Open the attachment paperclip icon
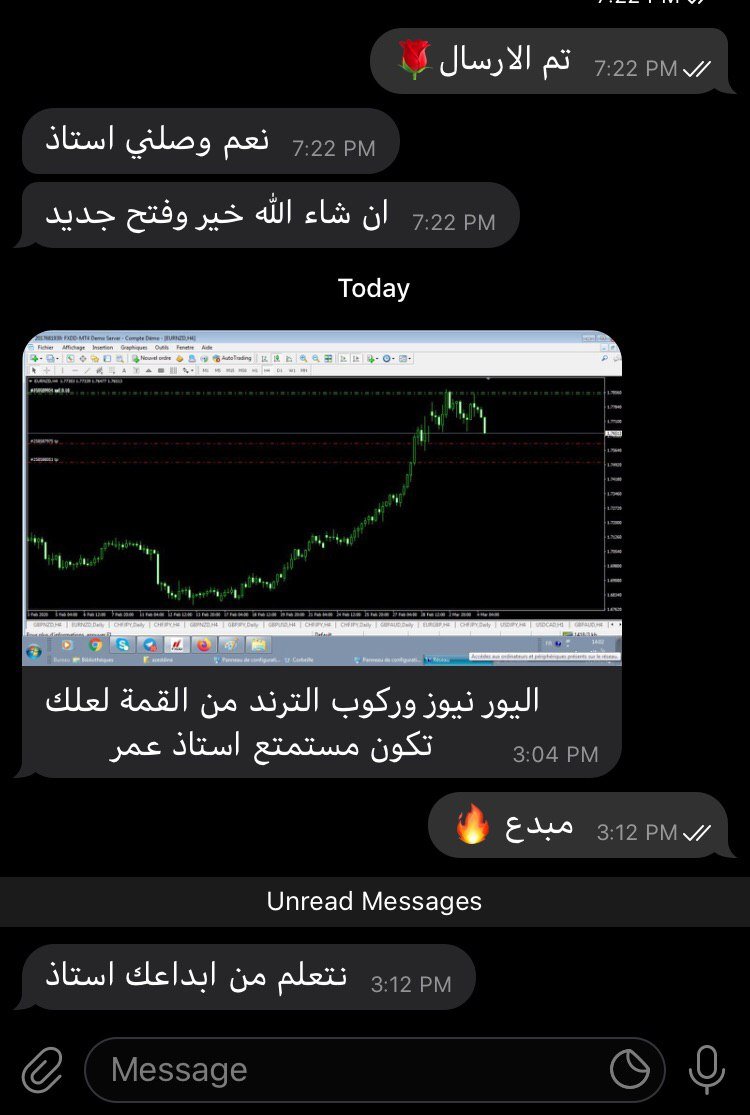 tap(42, 1070)
